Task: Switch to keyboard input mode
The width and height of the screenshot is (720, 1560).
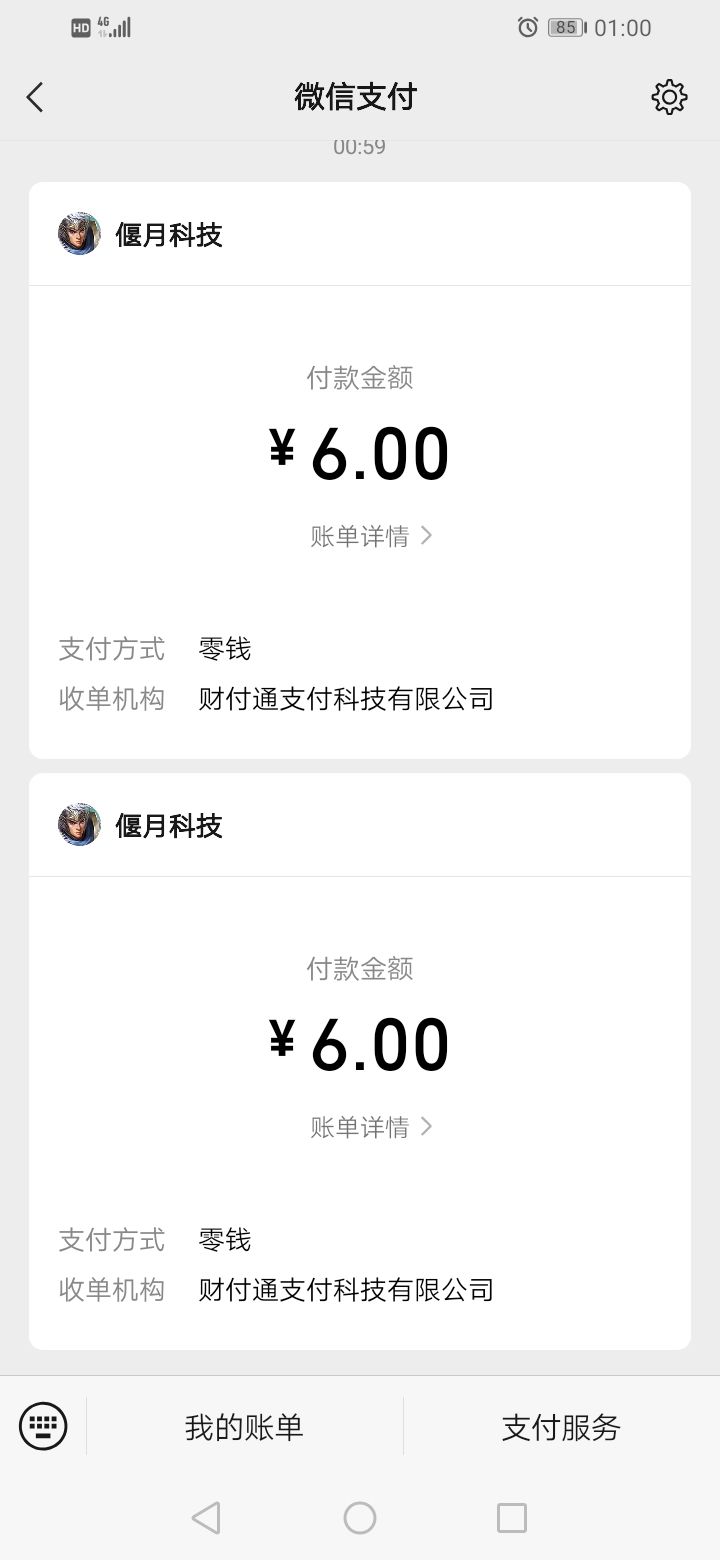Action: pos(43,1426)
